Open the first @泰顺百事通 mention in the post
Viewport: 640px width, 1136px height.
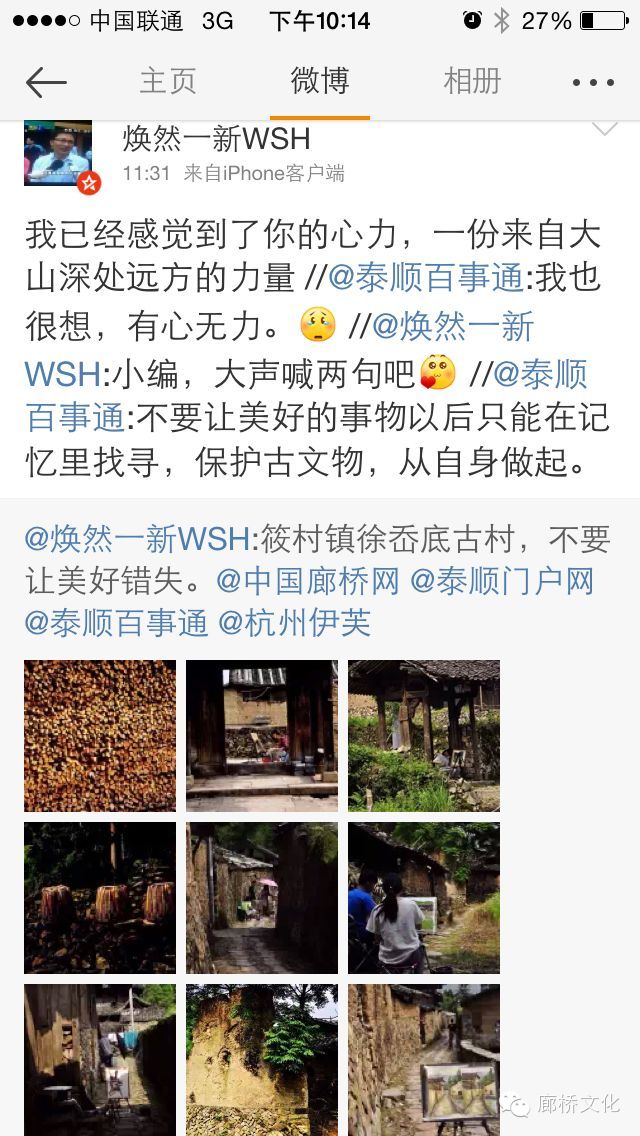[425, 277]
